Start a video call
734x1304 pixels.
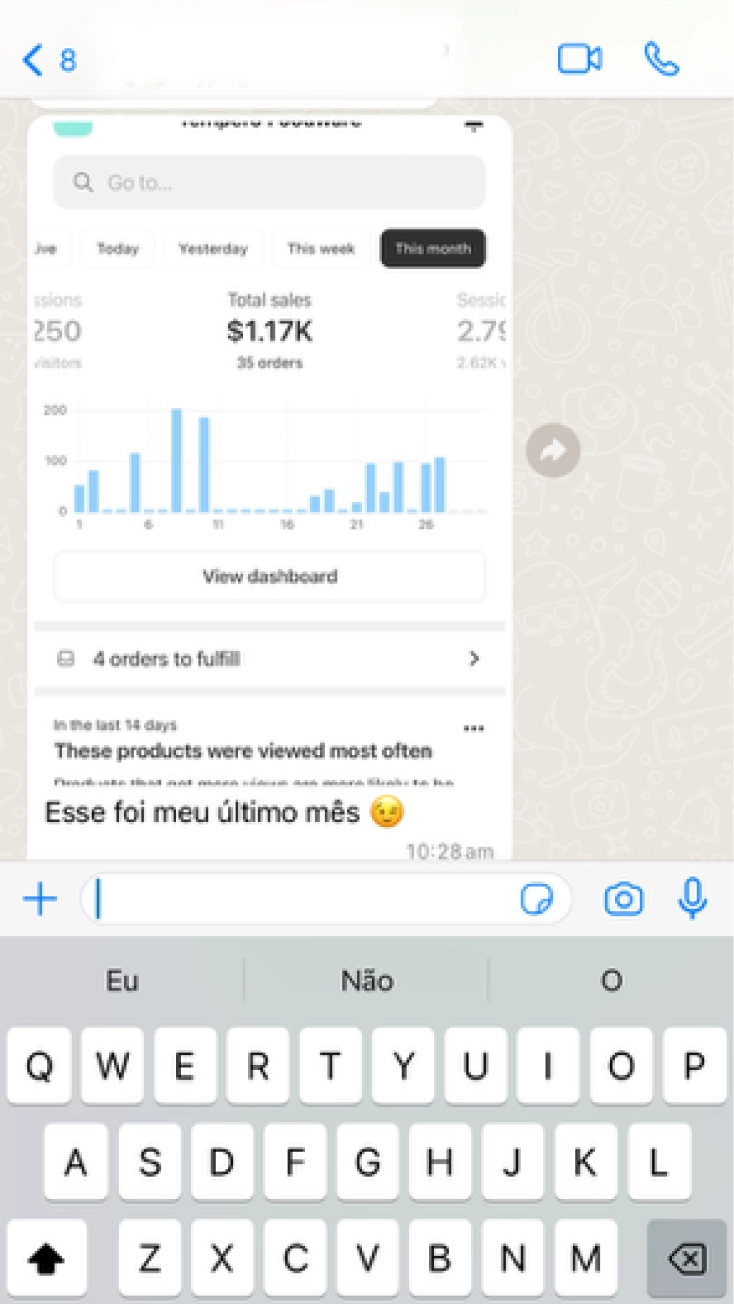(579, 60)
